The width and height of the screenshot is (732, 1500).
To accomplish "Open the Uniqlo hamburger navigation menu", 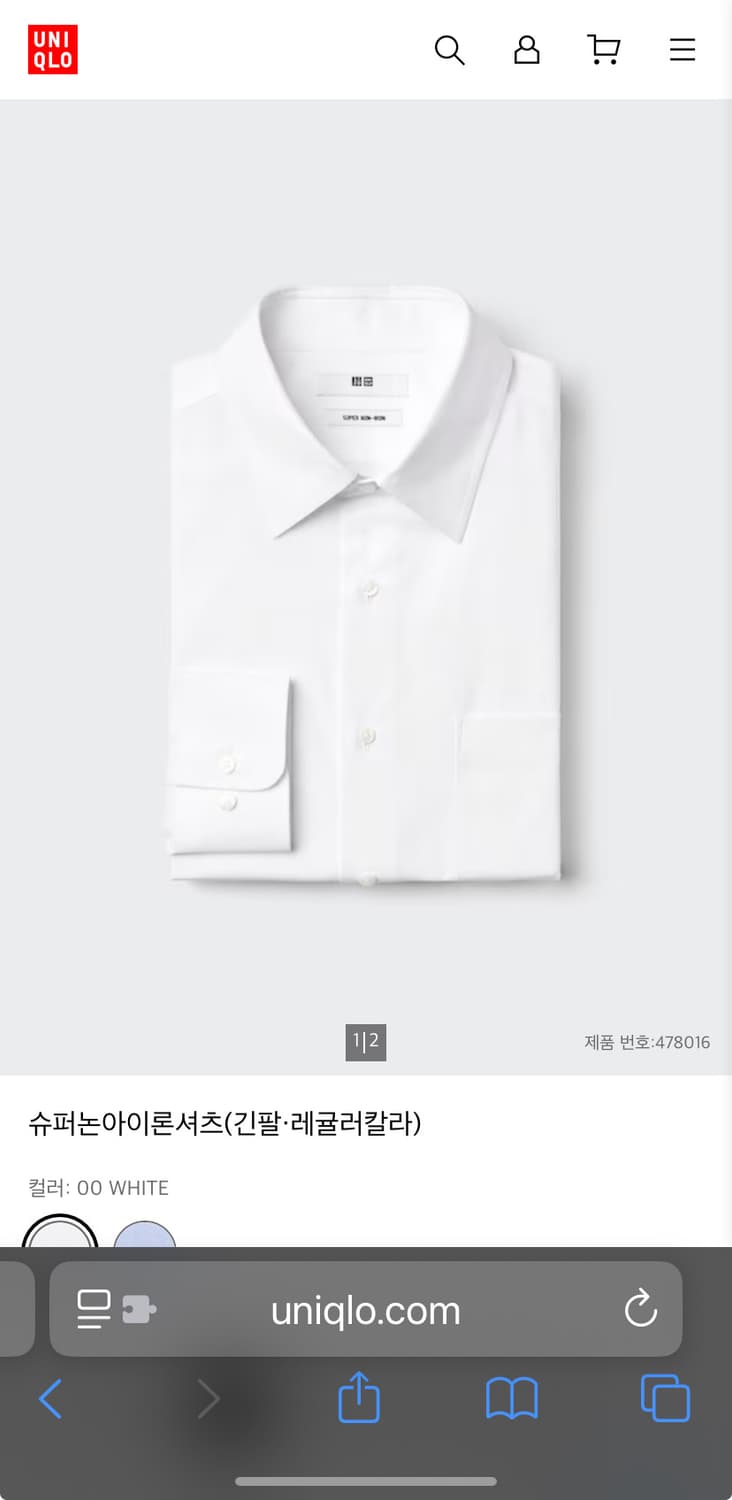I will coord(682,50).
